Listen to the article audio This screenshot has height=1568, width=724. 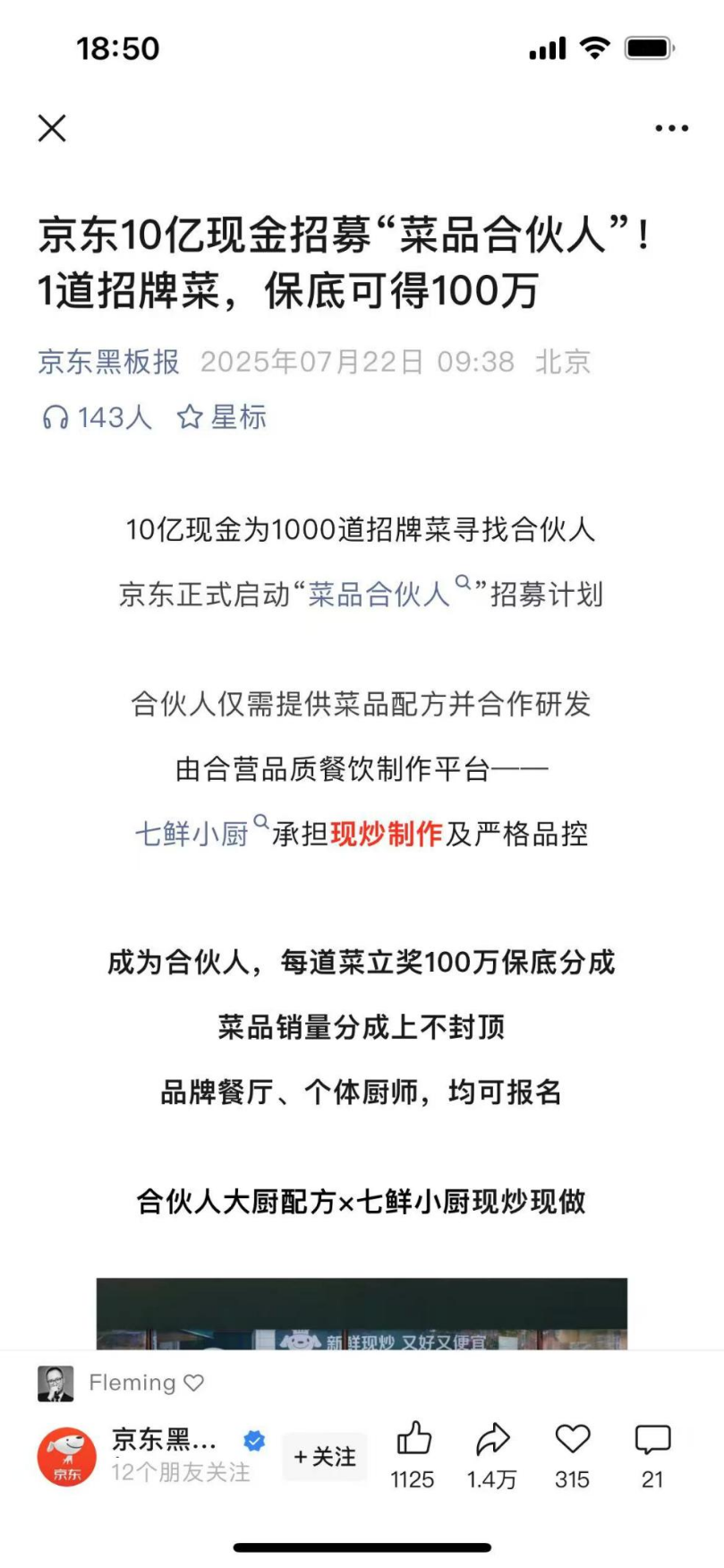pyautogui.click(x=96, y=417)
